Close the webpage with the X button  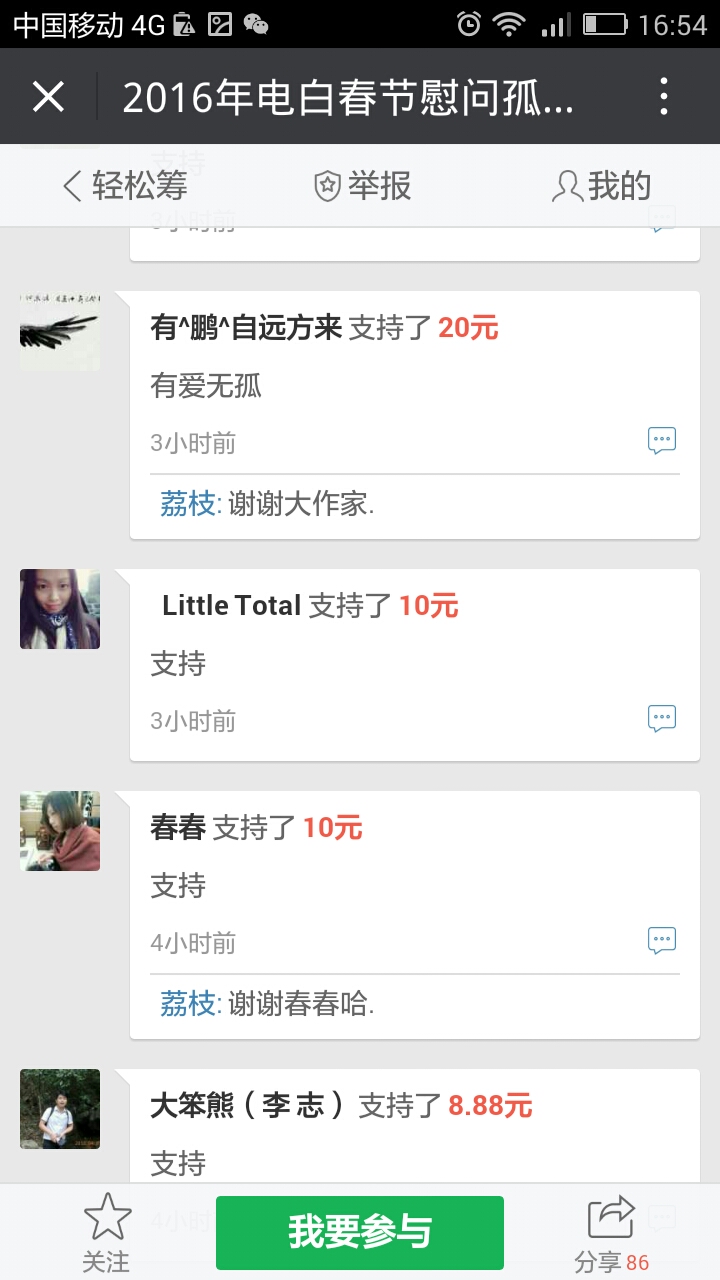(48, 97)
